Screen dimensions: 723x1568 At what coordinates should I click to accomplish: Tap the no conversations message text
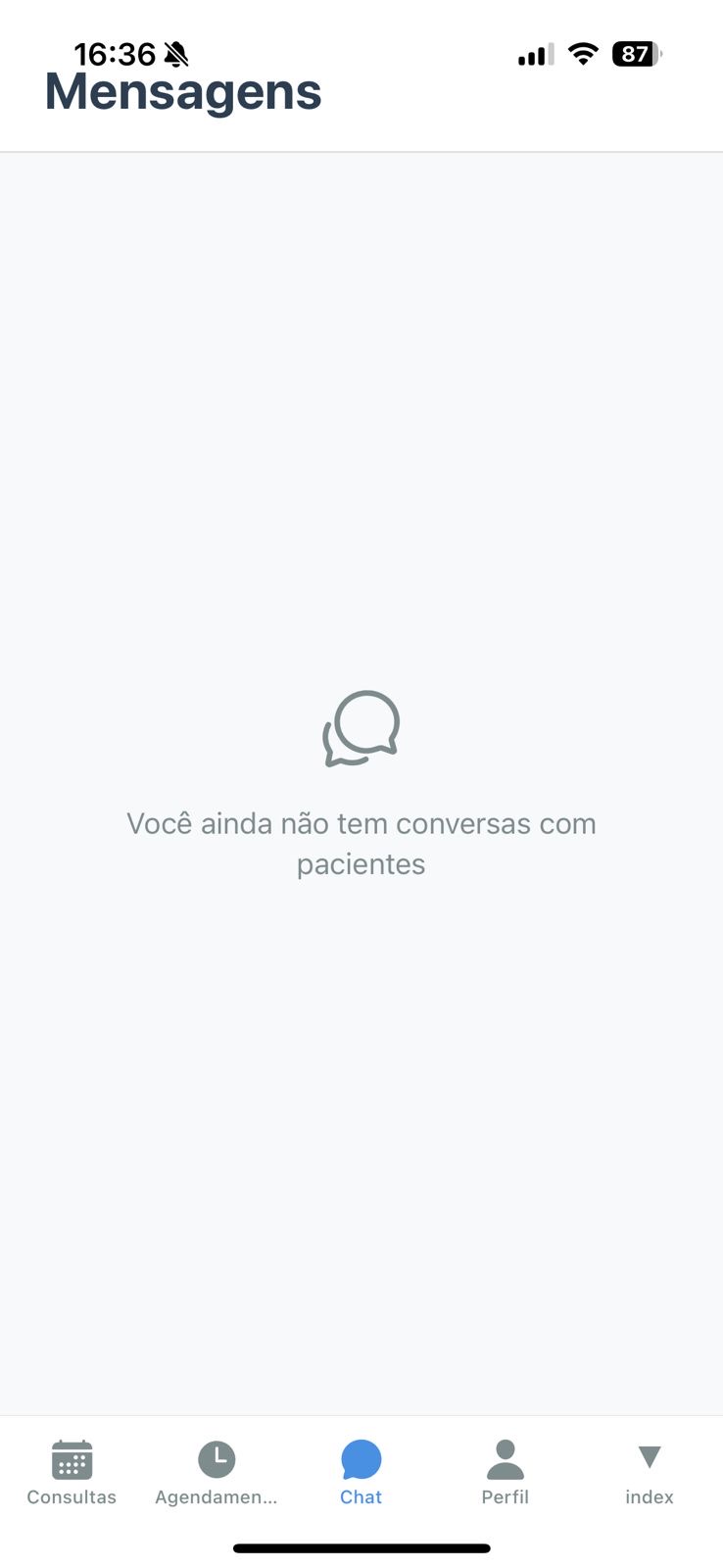click(361, 843)
